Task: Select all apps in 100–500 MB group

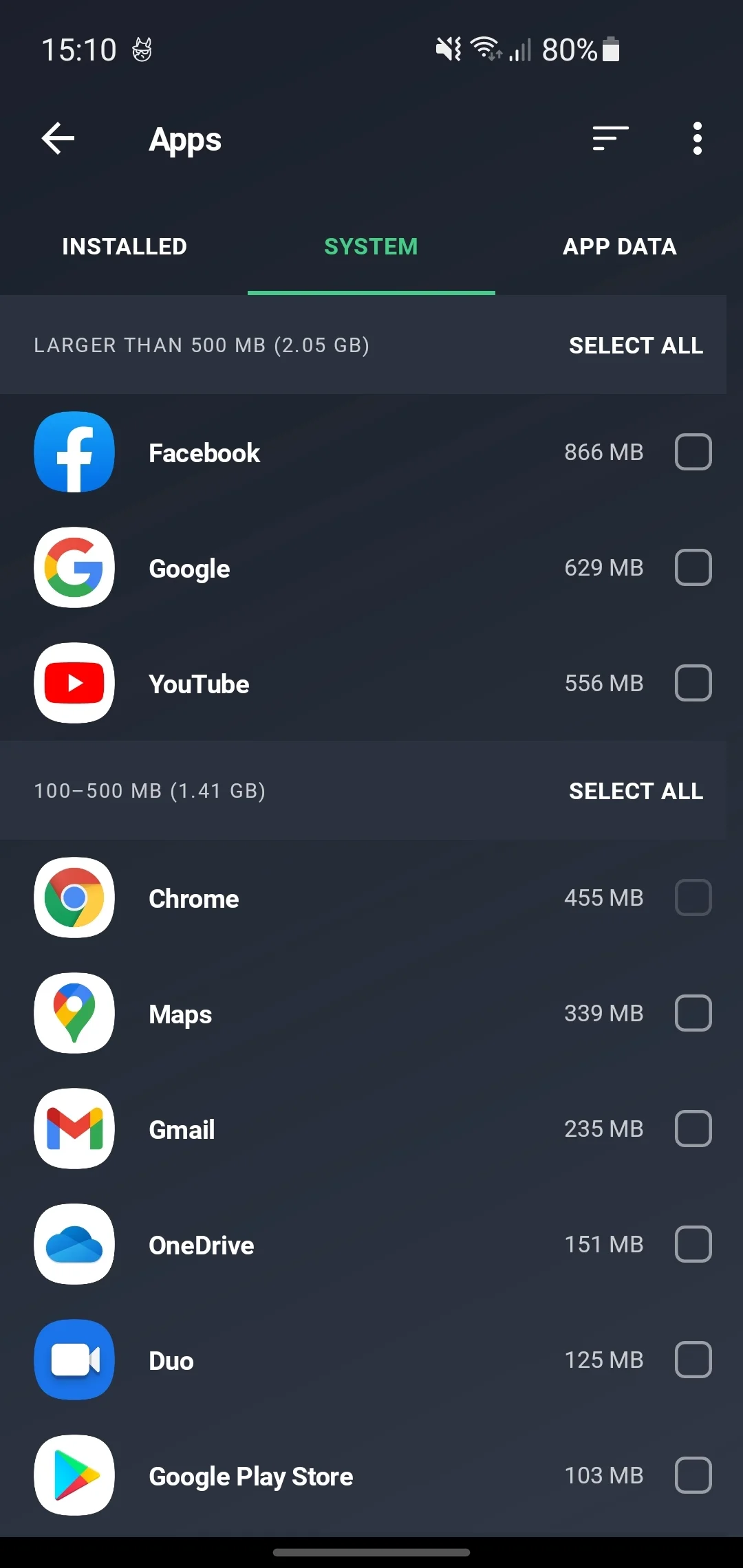Action: [x=636, y=791]
